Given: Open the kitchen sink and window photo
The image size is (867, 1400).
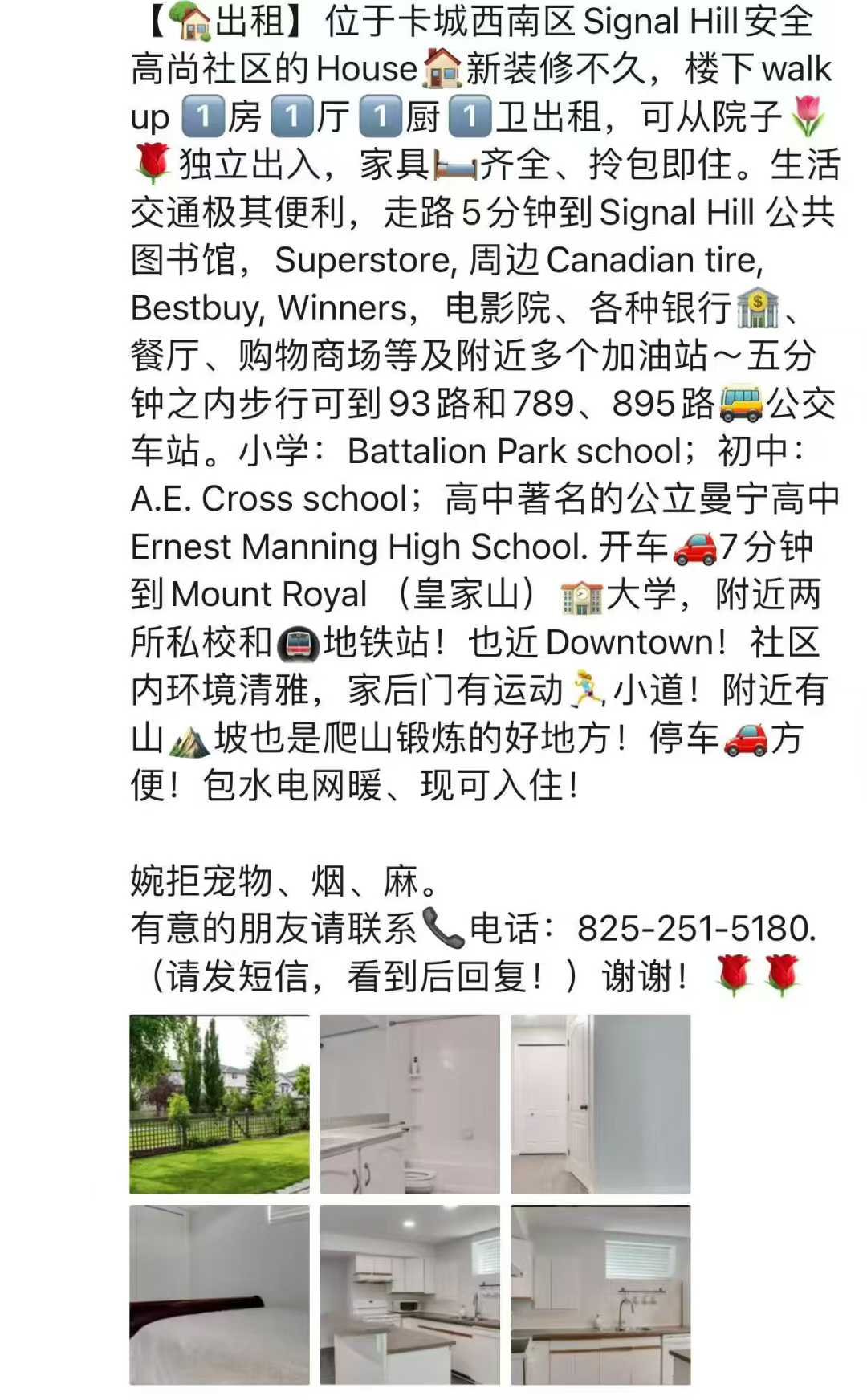Looking at the screenshot, I should (600, 1294).
